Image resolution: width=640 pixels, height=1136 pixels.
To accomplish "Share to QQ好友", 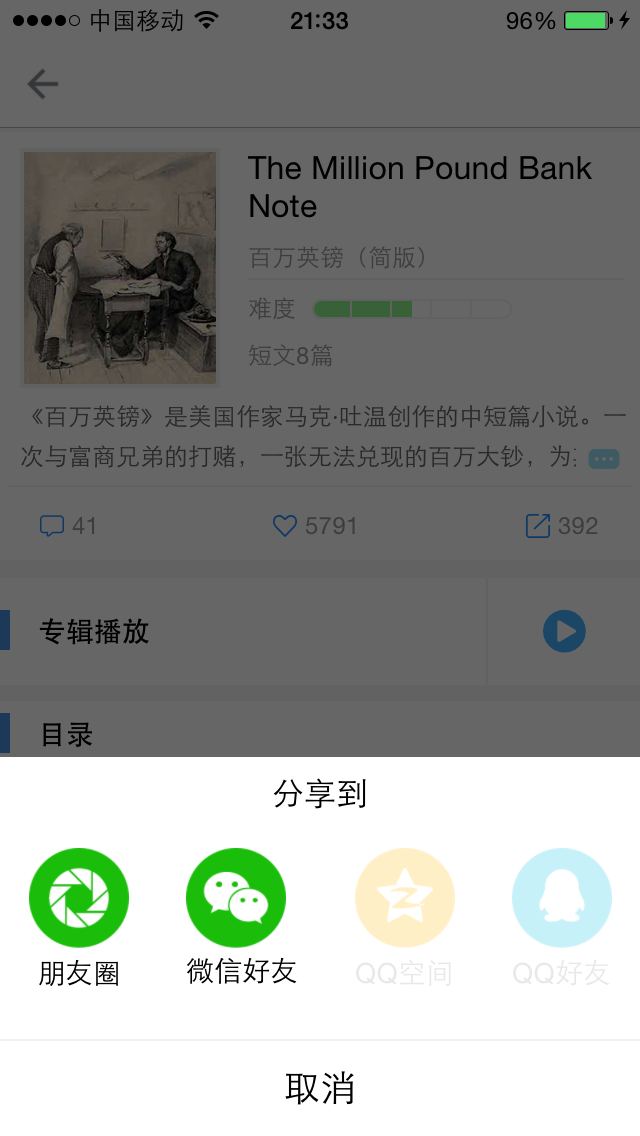I will coord(561,898).
